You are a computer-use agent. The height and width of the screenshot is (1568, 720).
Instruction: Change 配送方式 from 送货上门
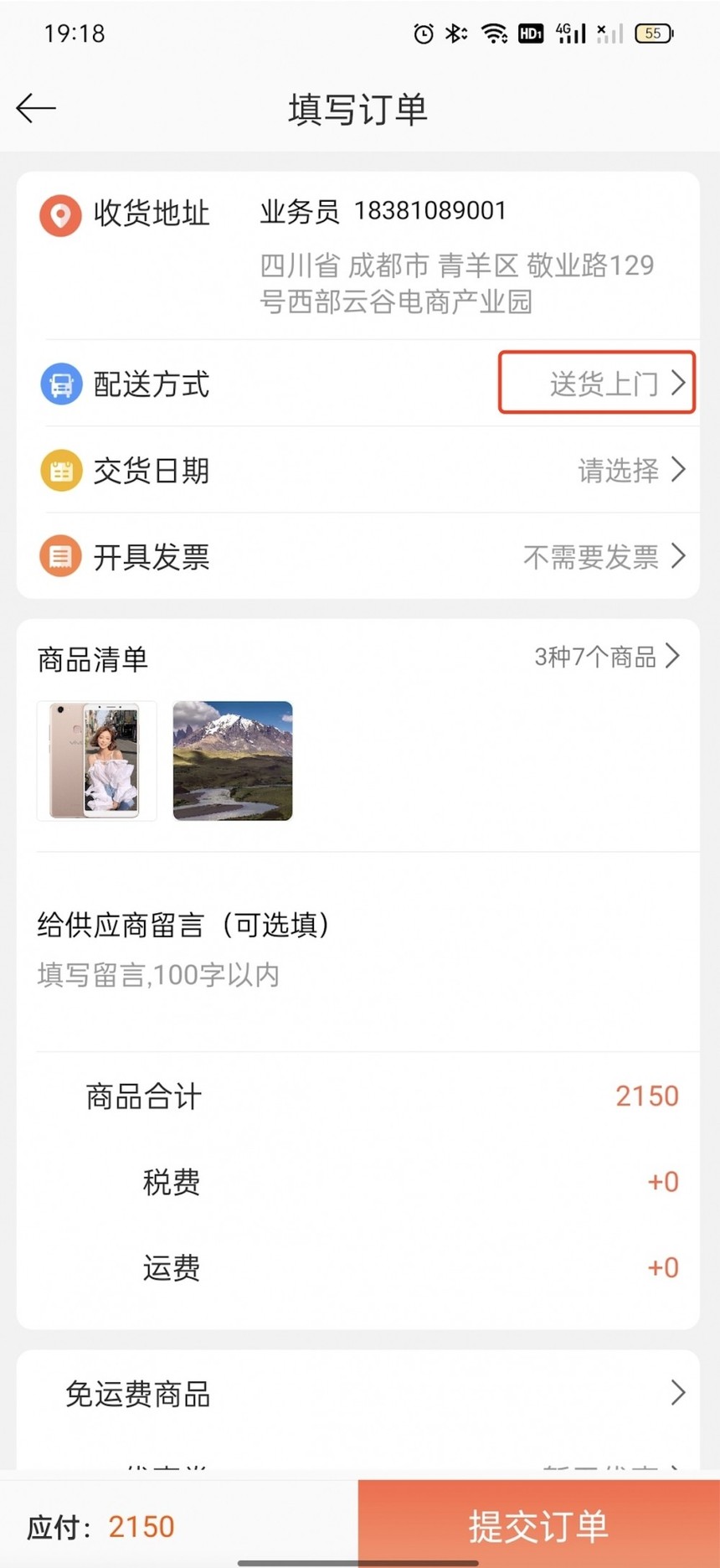tap(597, 384)
